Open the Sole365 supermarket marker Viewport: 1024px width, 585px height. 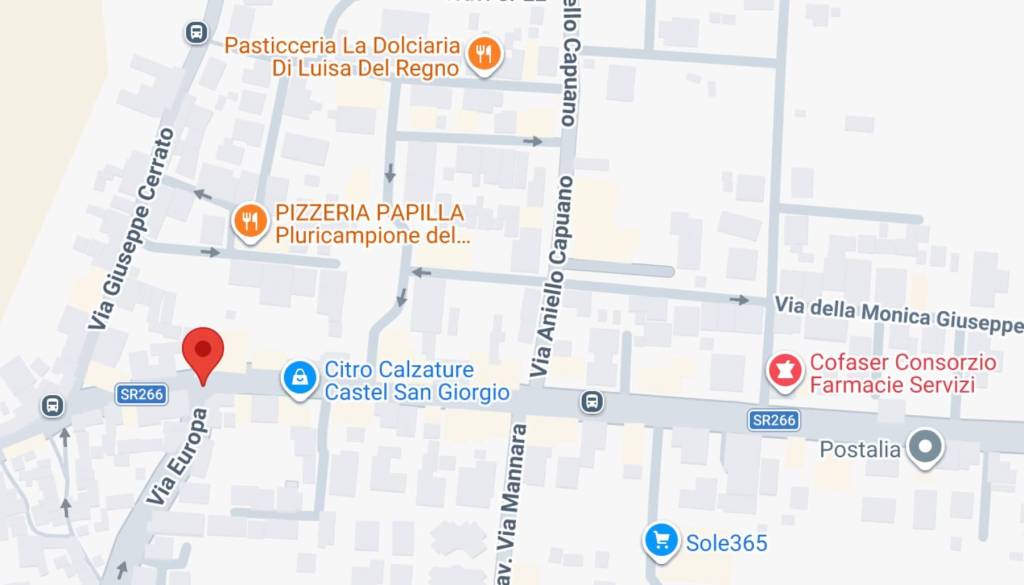pyautogui.click(x=660, y=541)
